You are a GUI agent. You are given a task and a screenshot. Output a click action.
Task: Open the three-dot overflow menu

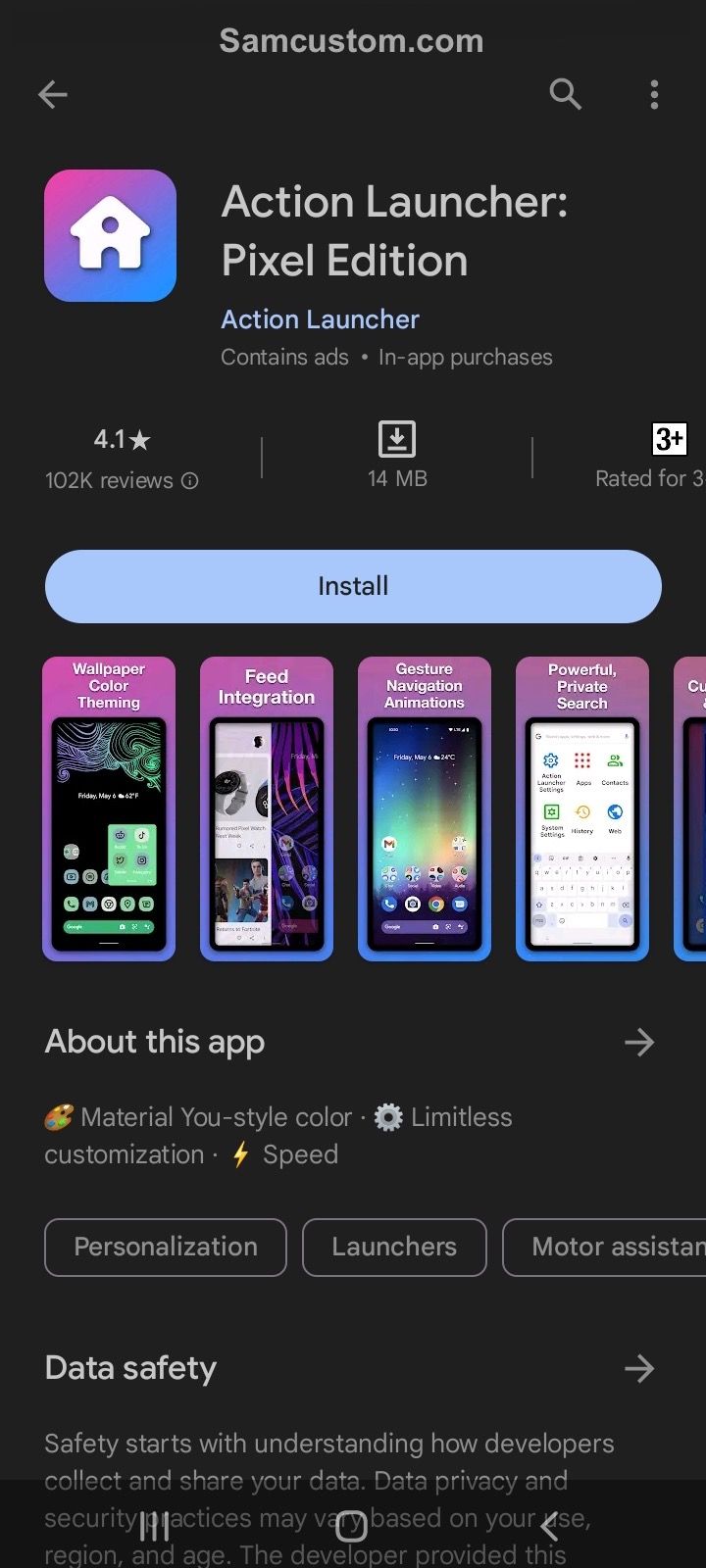coord(654,94)
